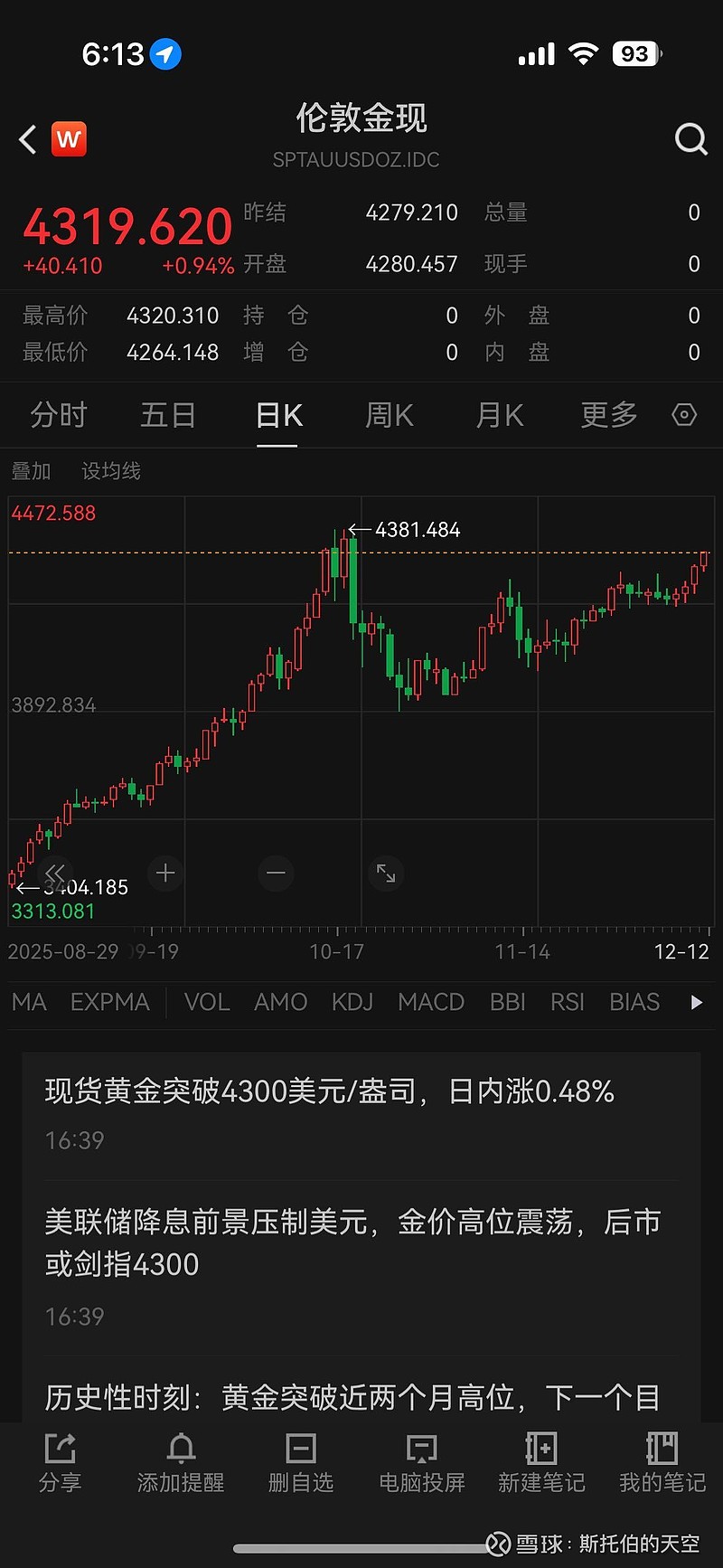Open news 现货黄金突破4300美元/盎司
This screenshot has width=723, height=1568.
tap(330, 1091)
